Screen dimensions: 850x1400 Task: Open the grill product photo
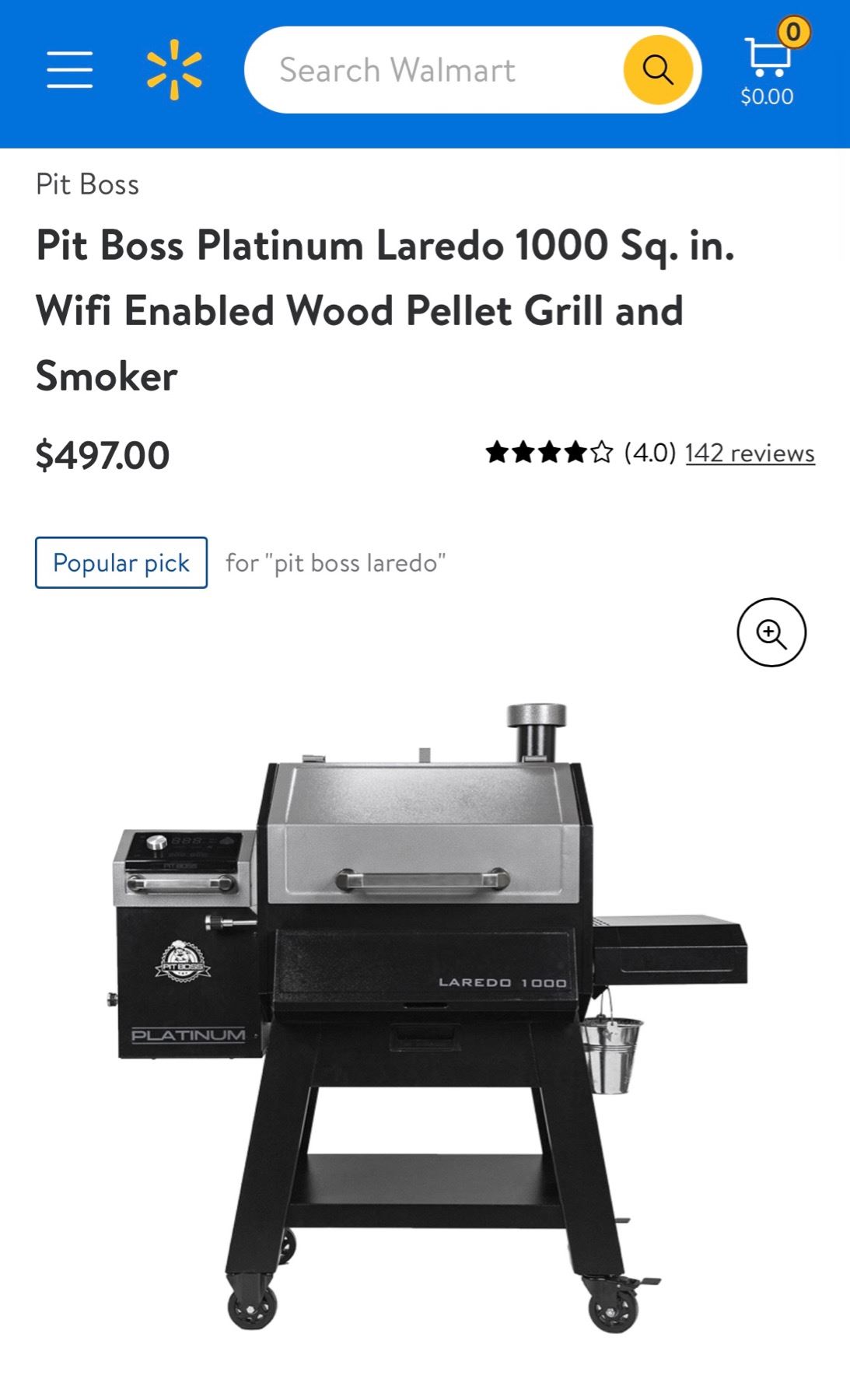pyautogui.click(x=428, y=1011)
